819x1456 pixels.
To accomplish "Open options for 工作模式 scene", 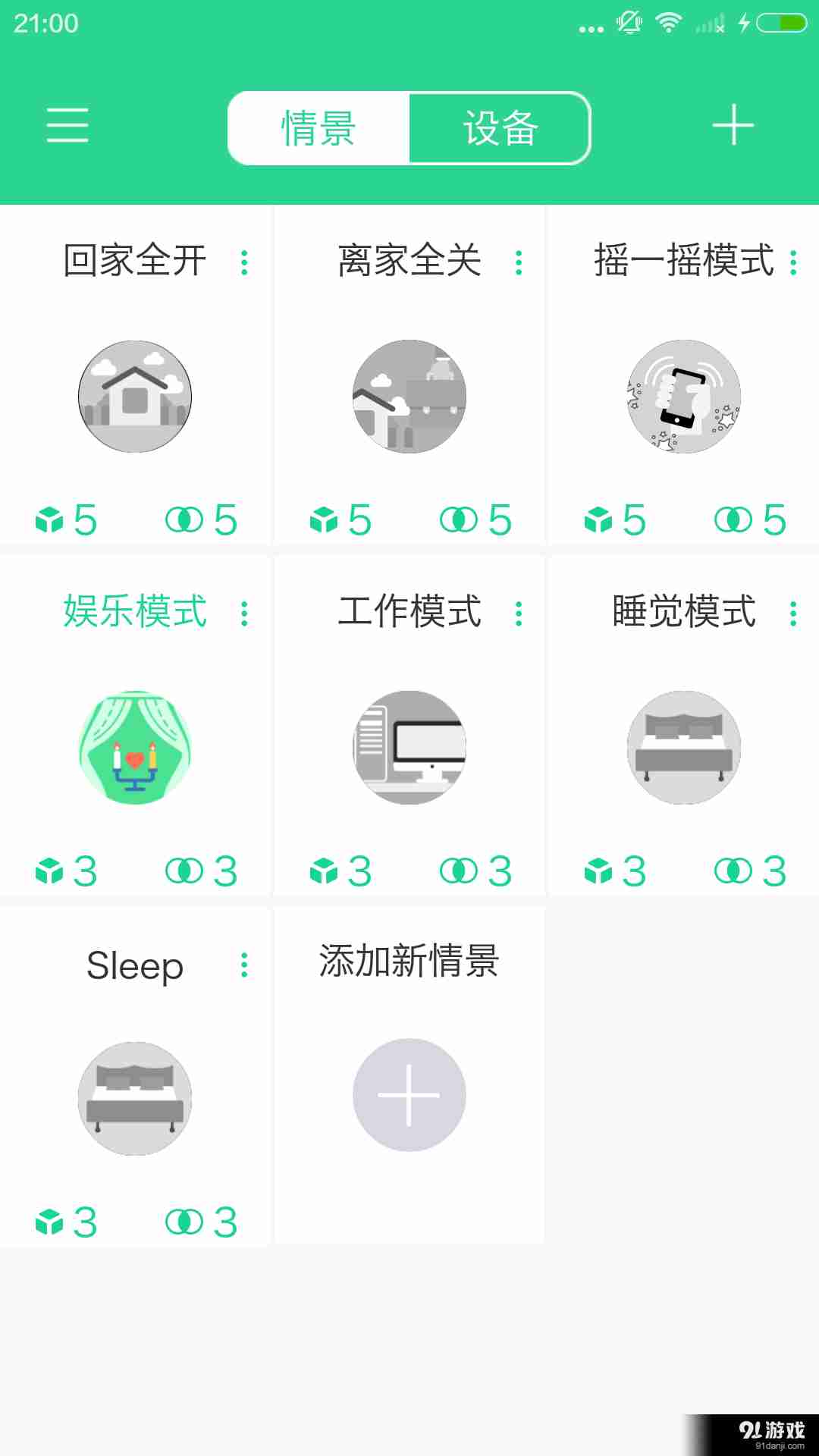I will pos(519,613).
